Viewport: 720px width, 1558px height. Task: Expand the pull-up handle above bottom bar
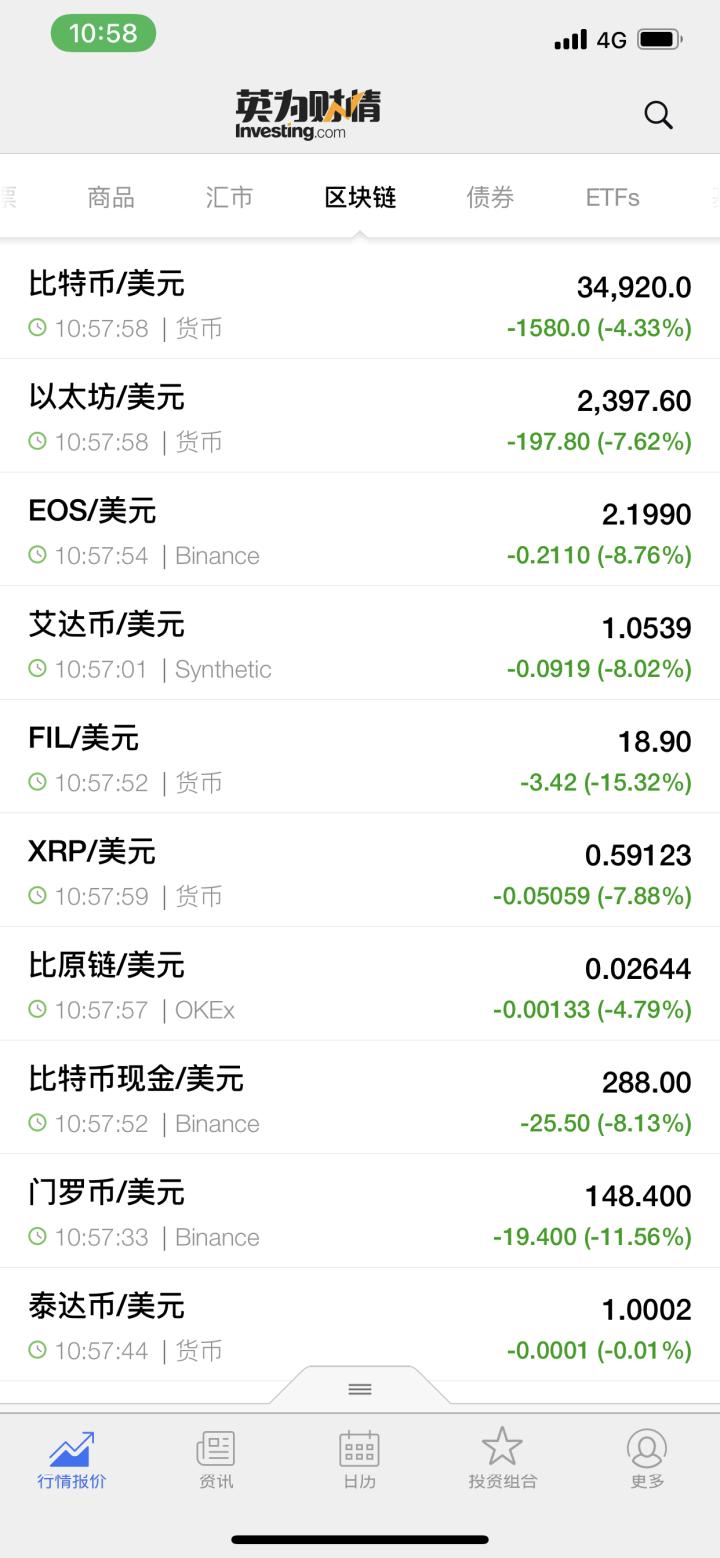360,1389
